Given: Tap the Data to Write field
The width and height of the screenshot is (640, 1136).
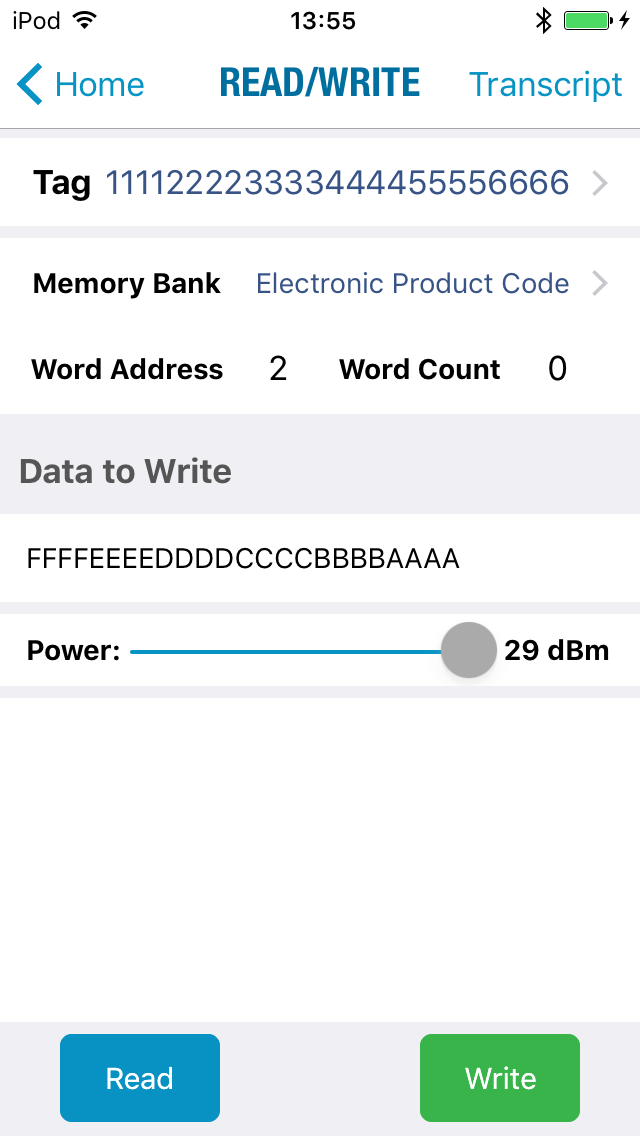Looking at the screenshot, I should 320,559.
